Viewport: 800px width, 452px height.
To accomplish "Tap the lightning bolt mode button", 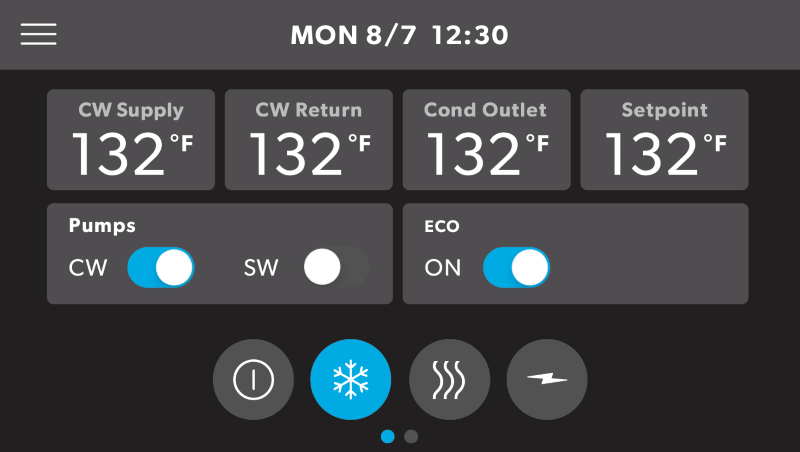I will [547, 379].
